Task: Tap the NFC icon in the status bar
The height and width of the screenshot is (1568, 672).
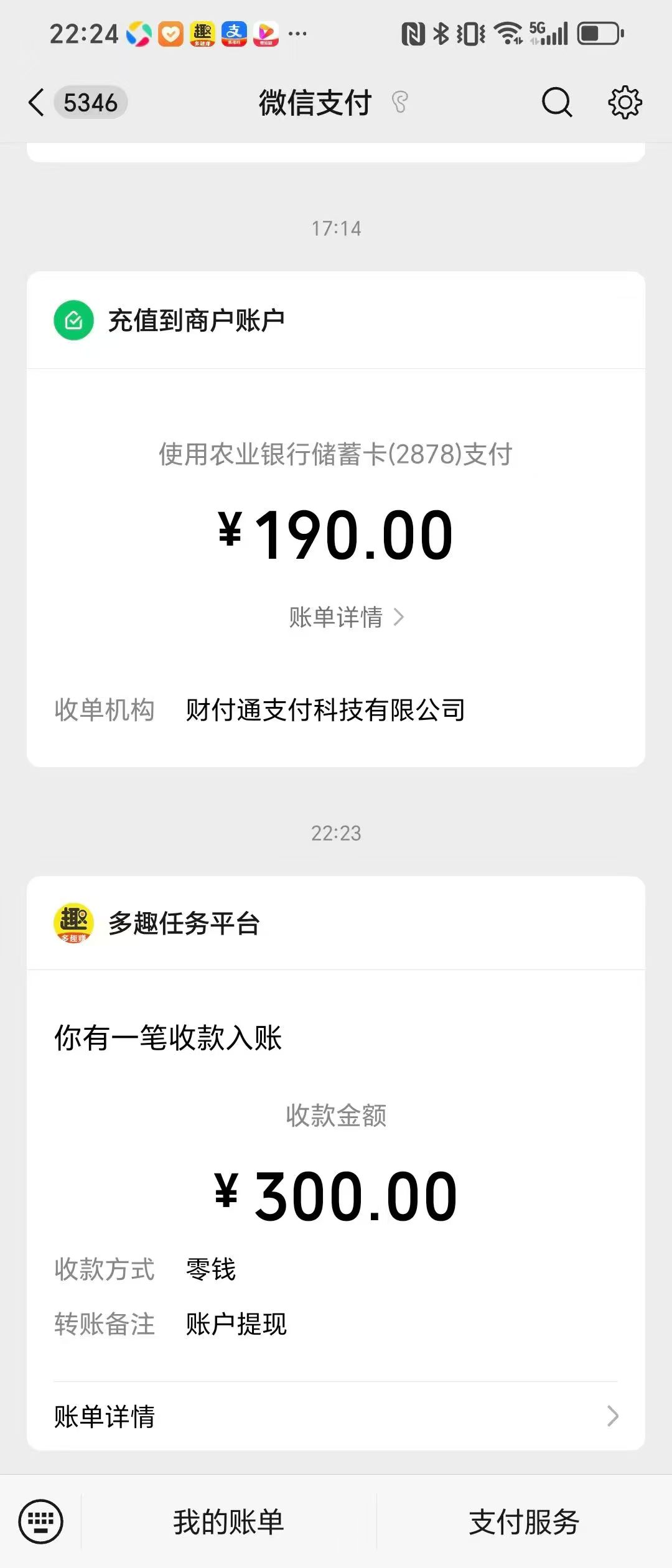Action: pos(414,34)
